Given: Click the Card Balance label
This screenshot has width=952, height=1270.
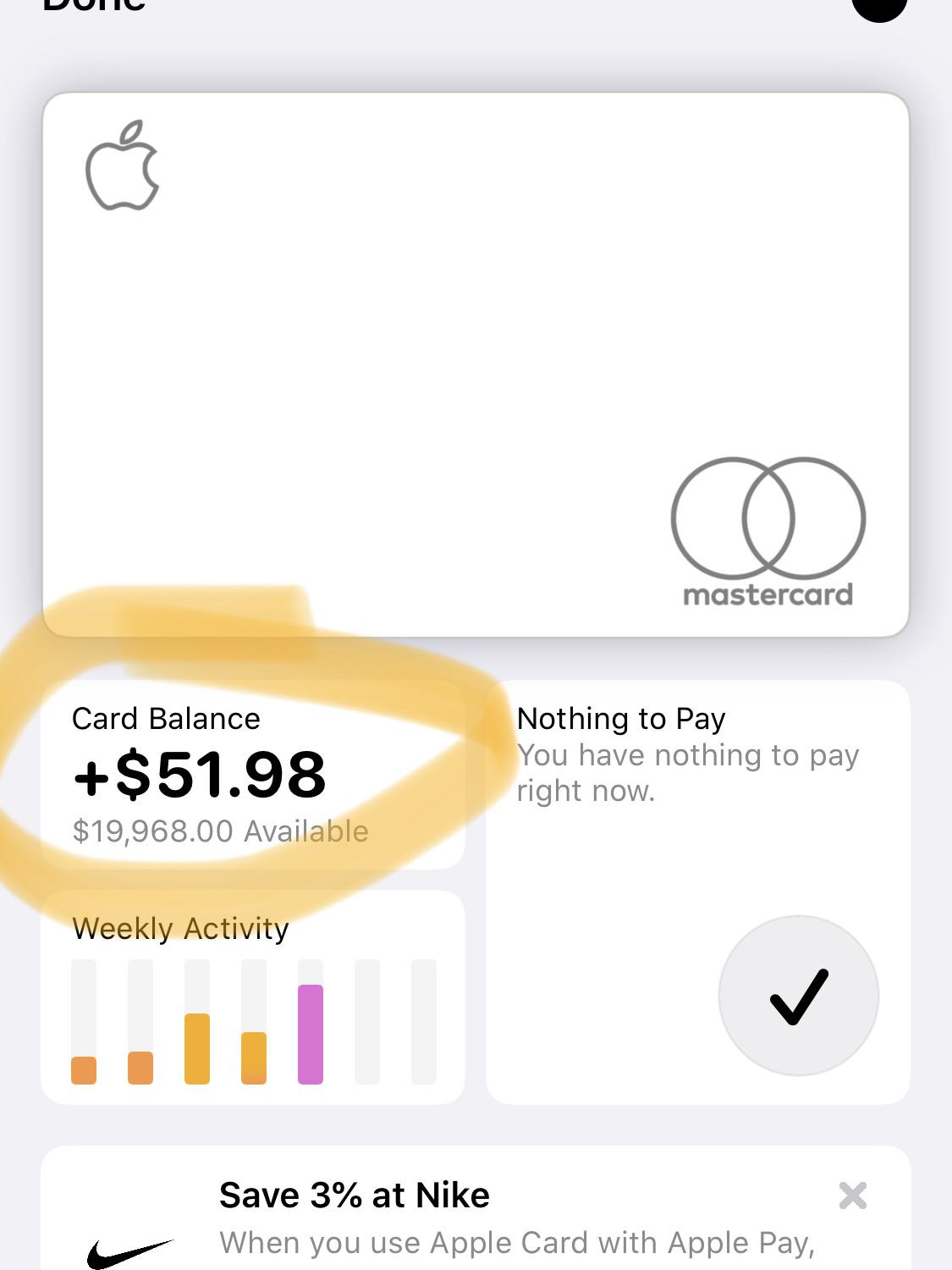Looking at the screenshot, I should point(167,718).
